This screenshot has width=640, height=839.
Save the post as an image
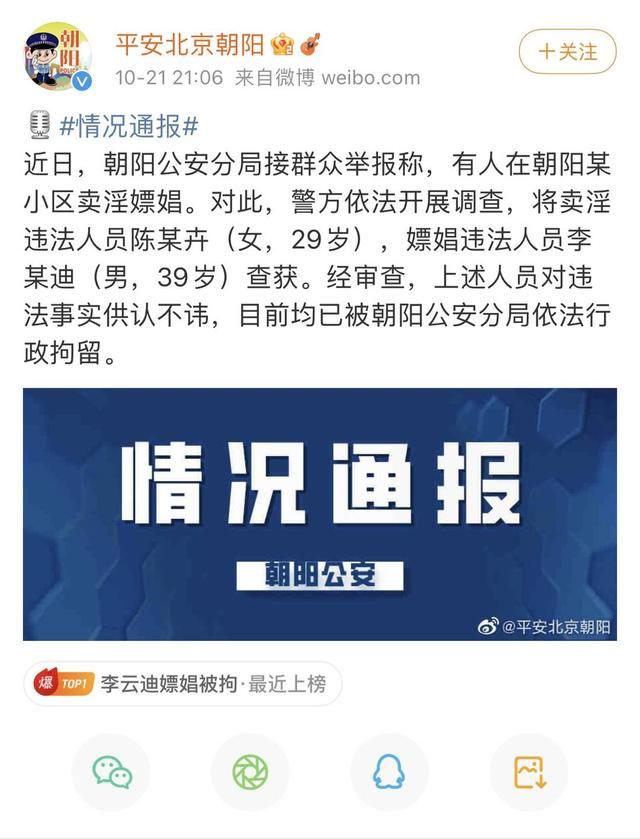tap(528, 770)
